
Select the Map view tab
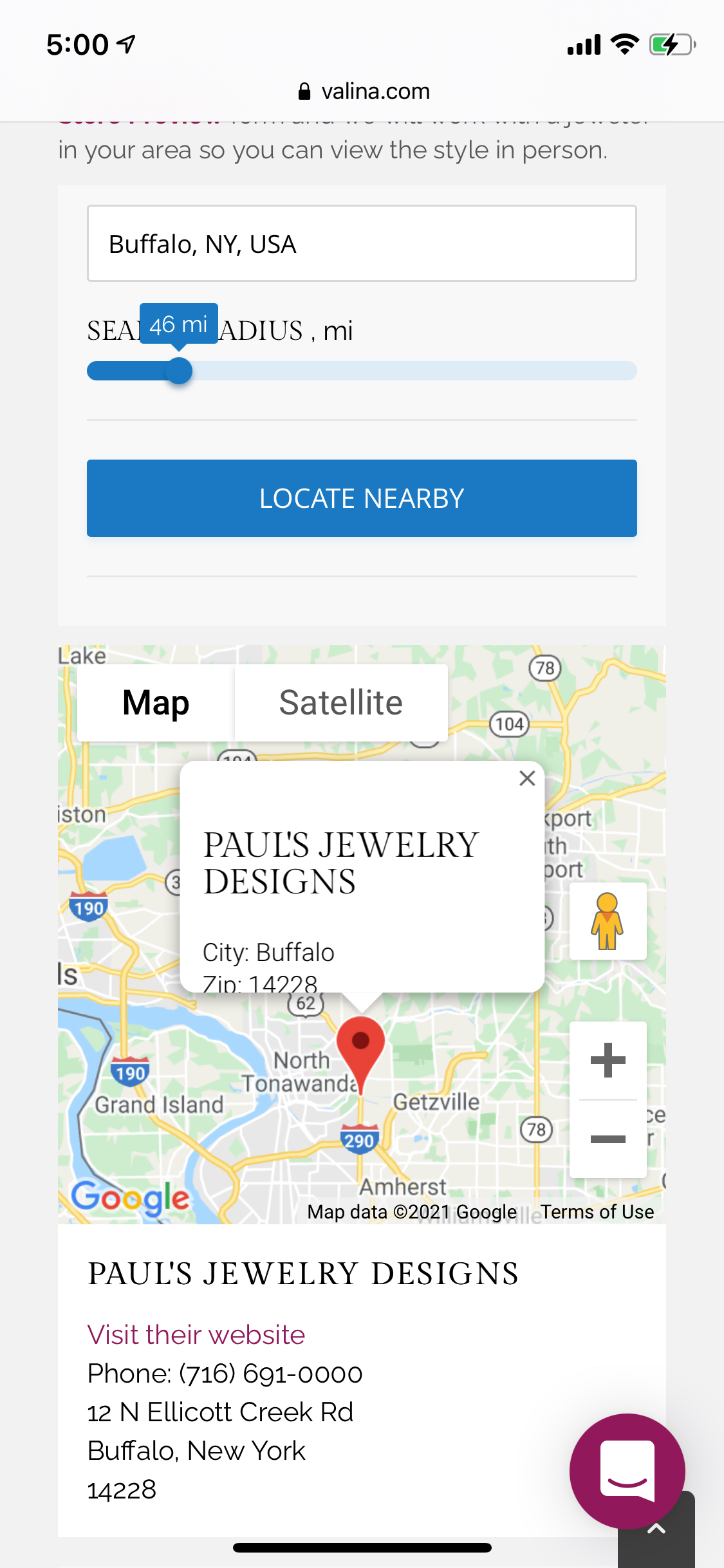(156, 702)
